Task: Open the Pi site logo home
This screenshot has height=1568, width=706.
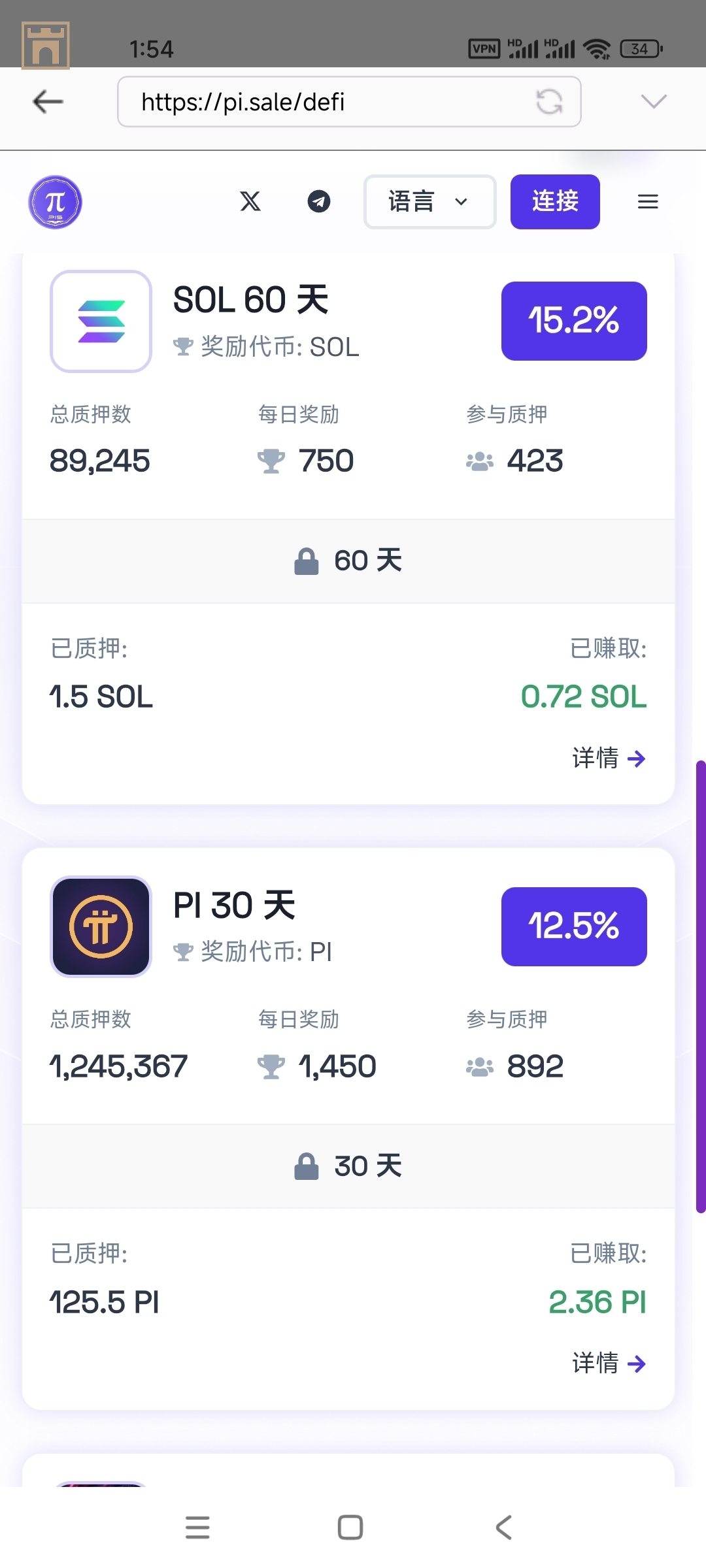Action: click(x=56, y=202)
